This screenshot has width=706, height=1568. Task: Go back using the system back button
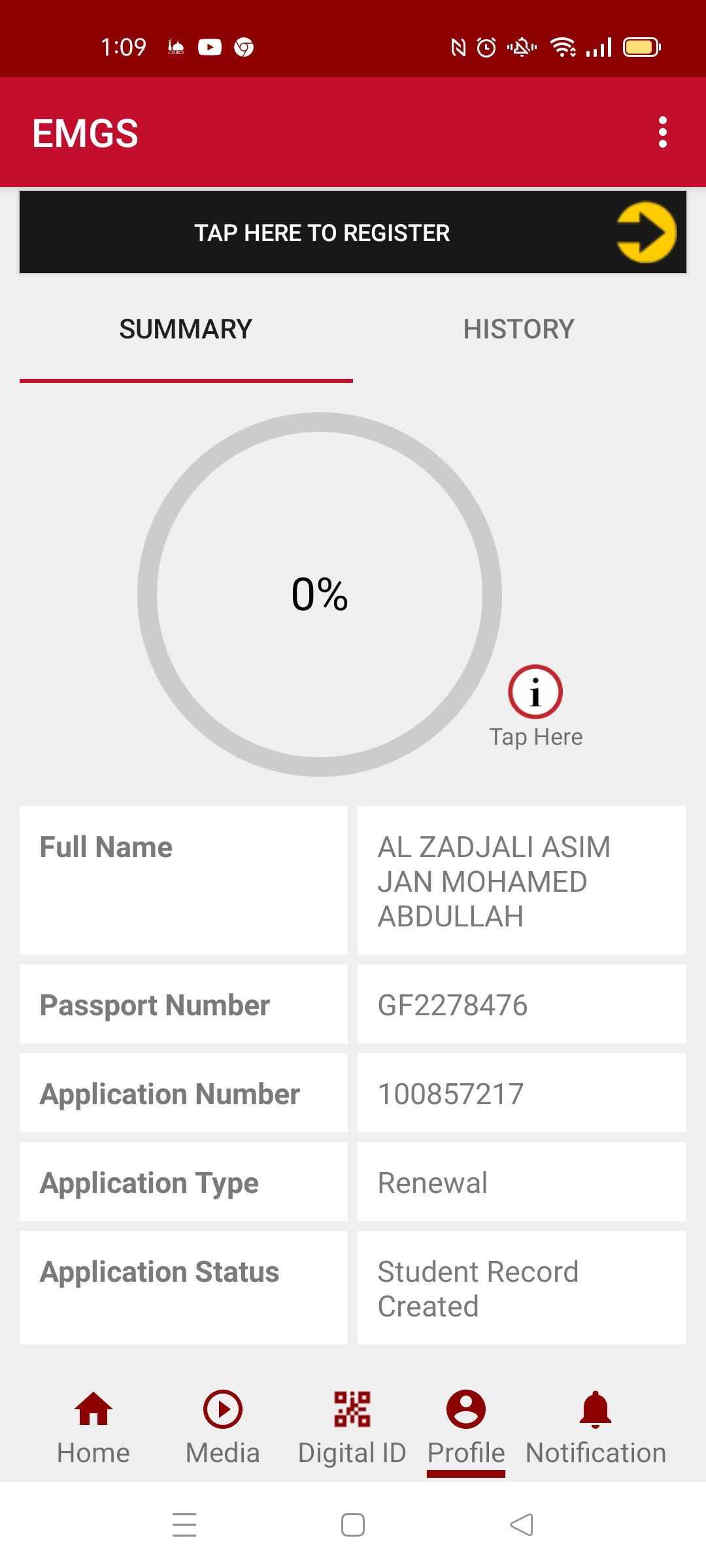tap(522, 1526)
